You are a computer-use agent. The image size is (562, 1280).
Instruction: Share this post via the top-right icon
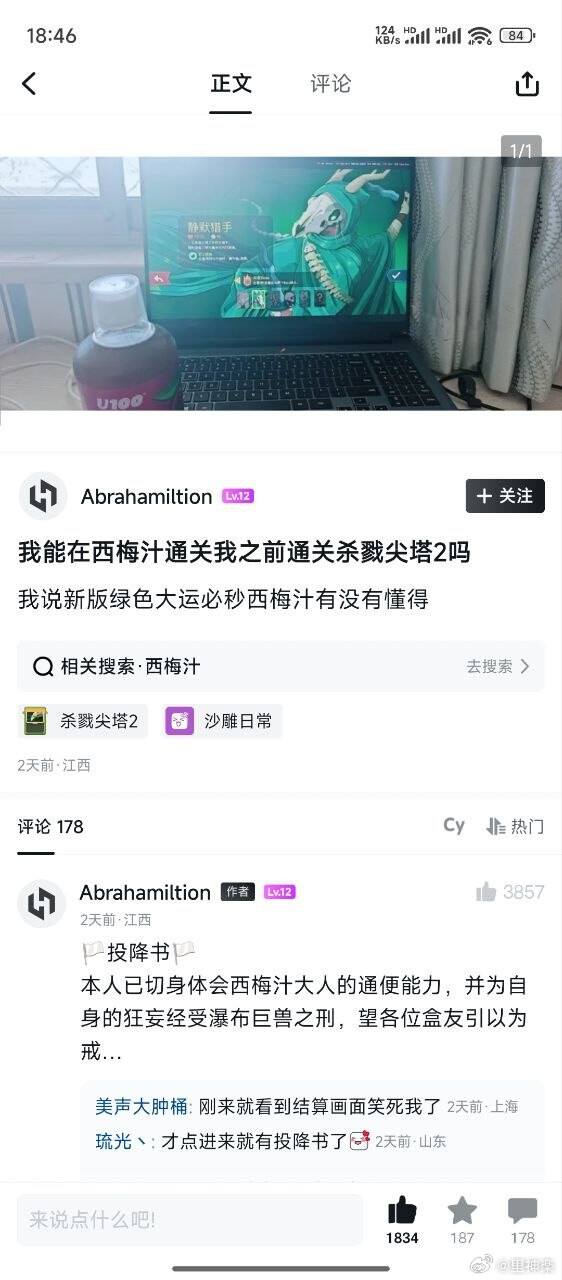[x=527, y=84]
